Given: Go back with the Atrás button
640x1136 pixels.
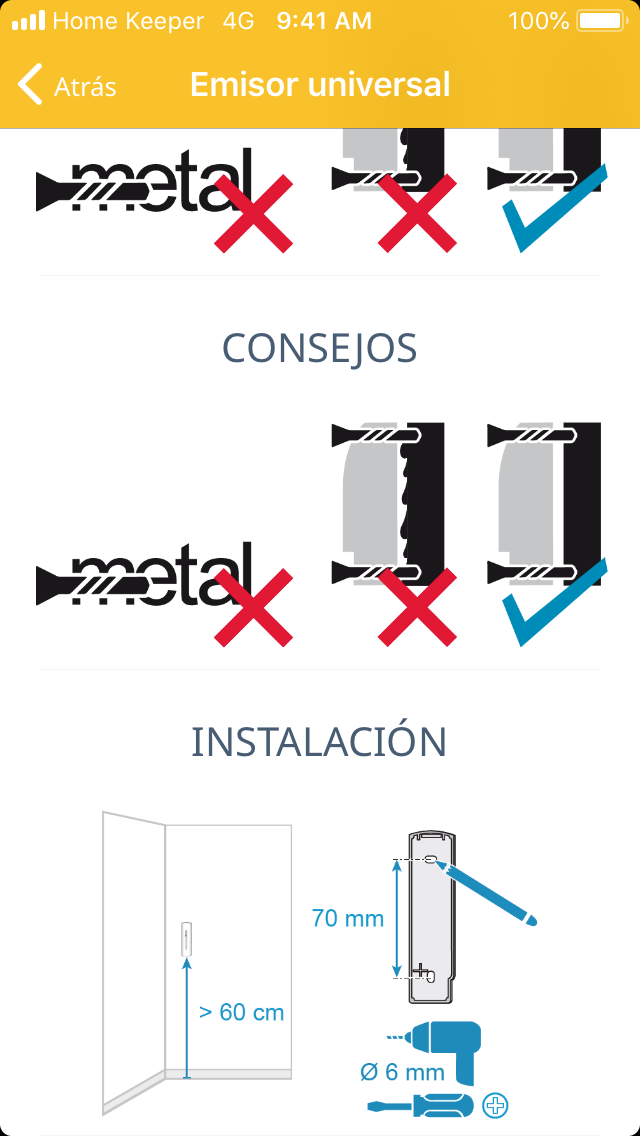Looking at the screenshot, I should click(x=67, y=86).
